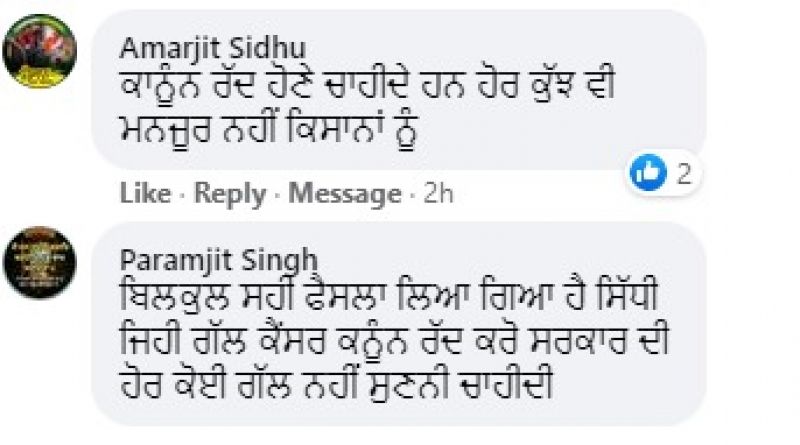800x445 pixels.
Task: Message Amarjit Sidhu from his comment
Action: click(x=343, y=194)
